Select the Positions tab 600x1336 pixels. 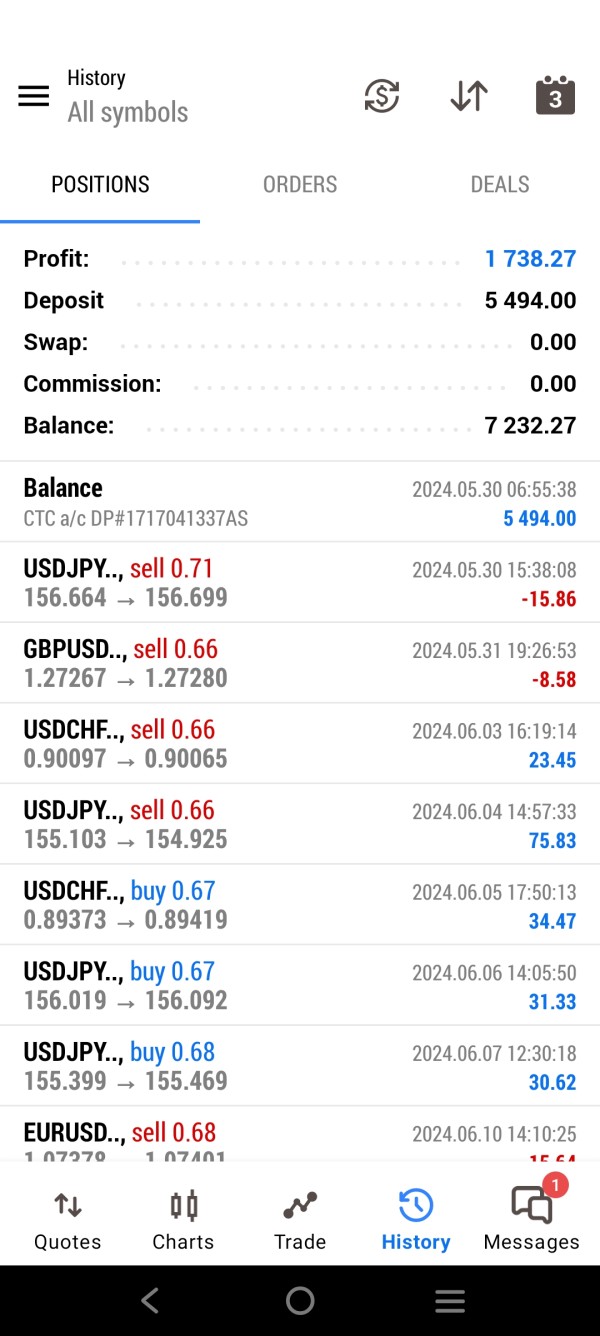pyautogui.click(x=100, y=184)
